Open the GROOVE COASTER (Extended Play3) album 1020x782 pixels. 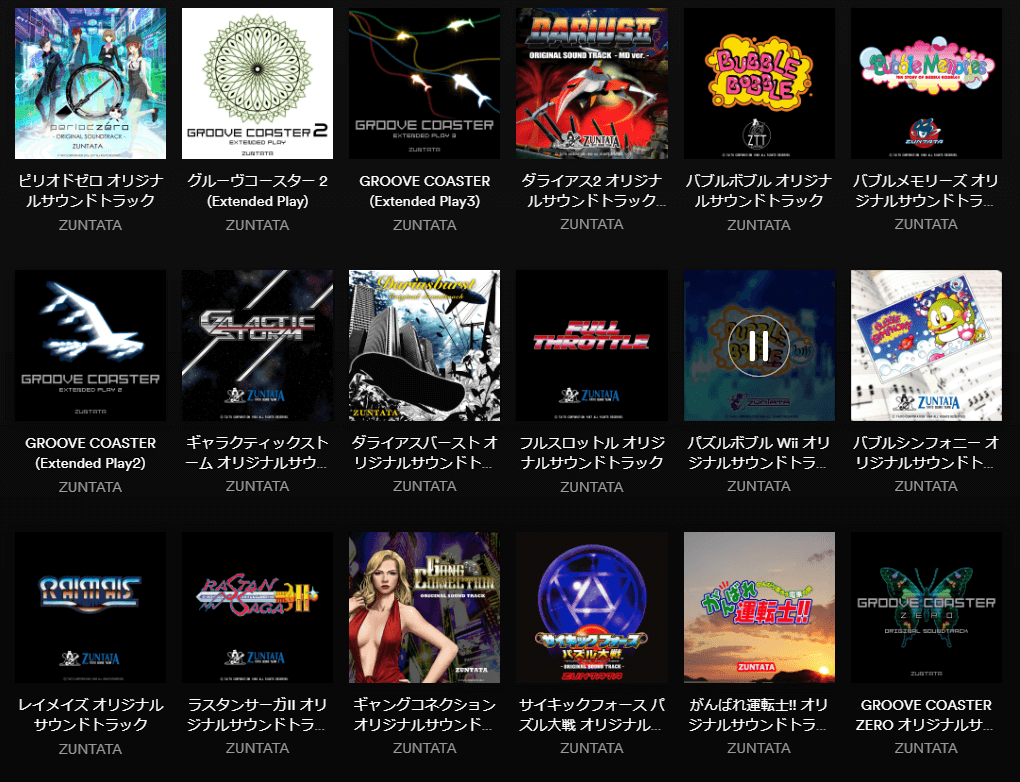(424, 84)
